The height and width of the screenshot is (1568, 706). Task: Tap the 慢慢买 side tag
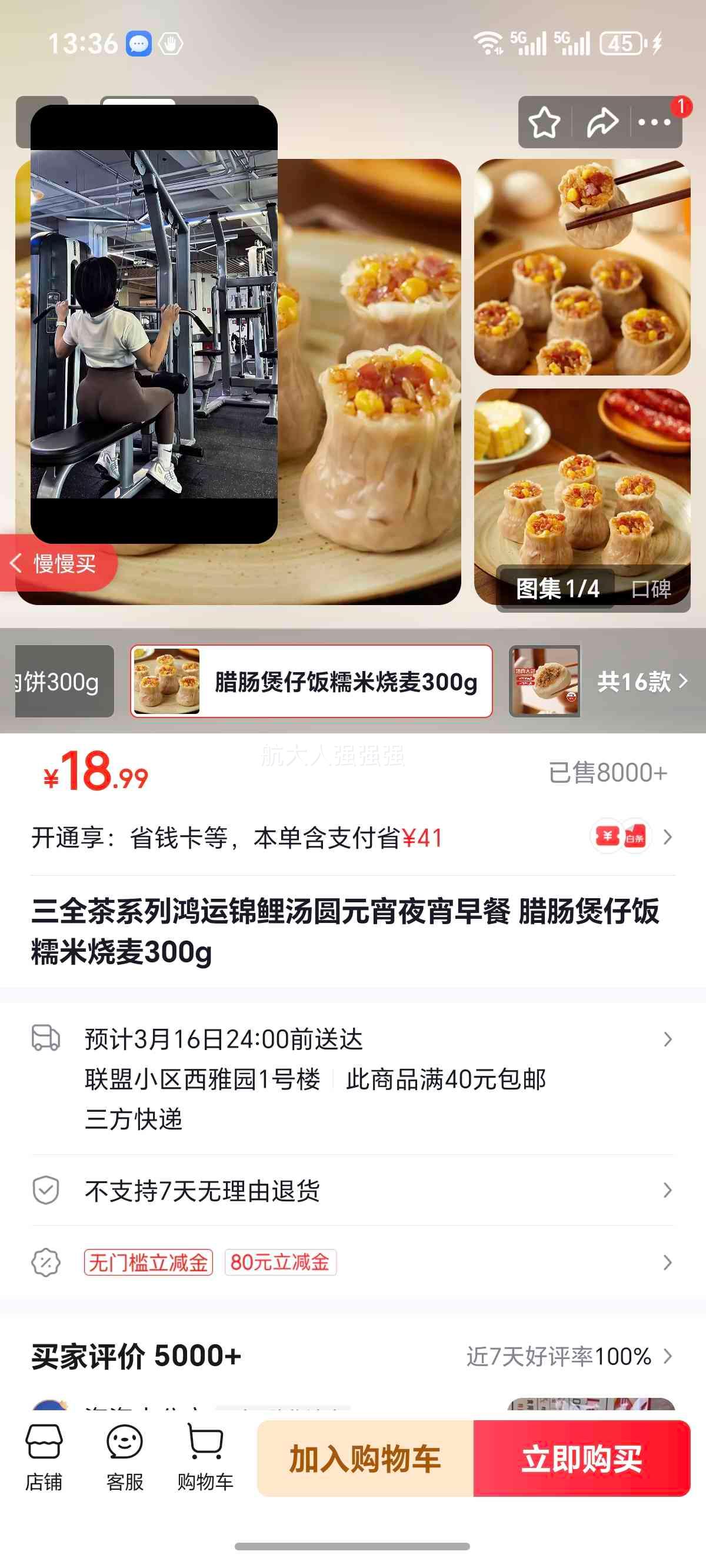tap(58, 564)
